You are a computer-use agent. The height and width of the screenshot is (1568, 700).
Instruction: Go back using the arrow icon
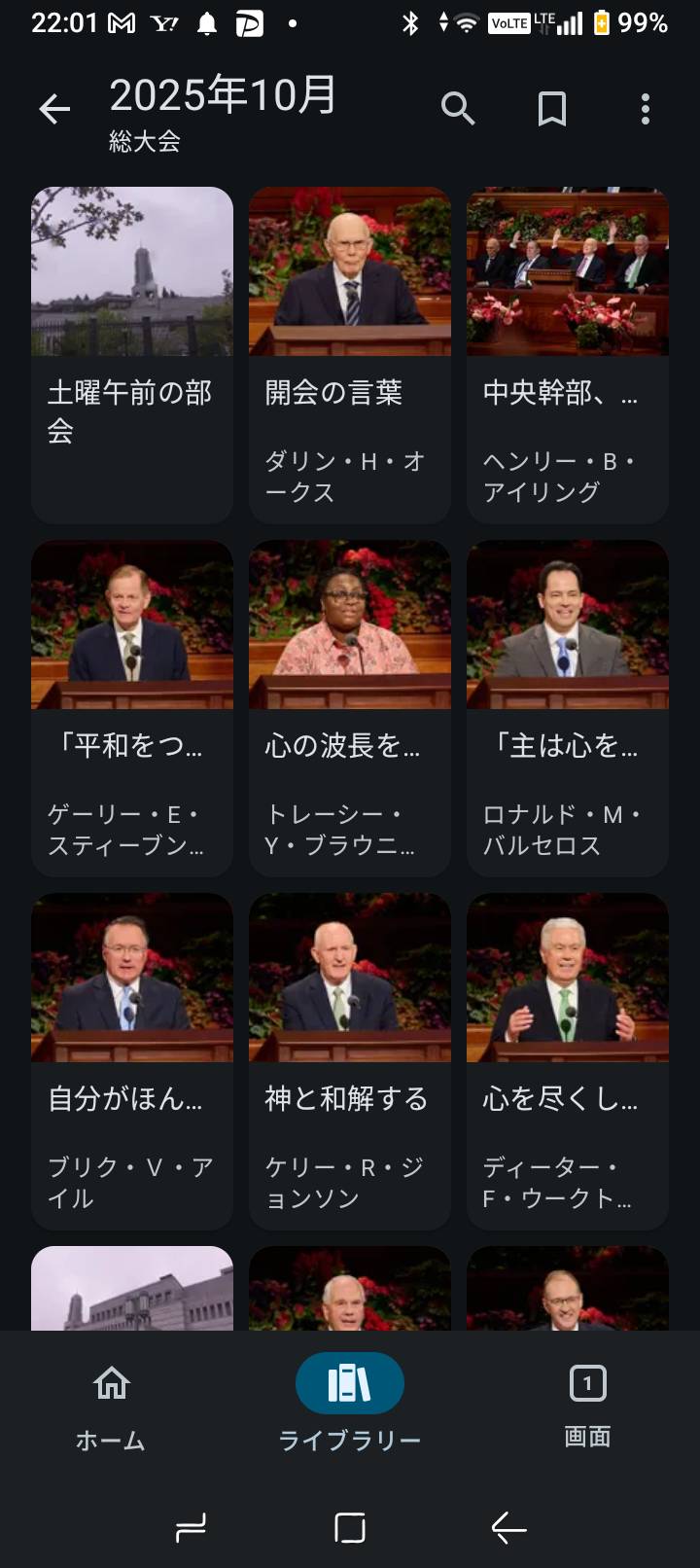[54, 109]
